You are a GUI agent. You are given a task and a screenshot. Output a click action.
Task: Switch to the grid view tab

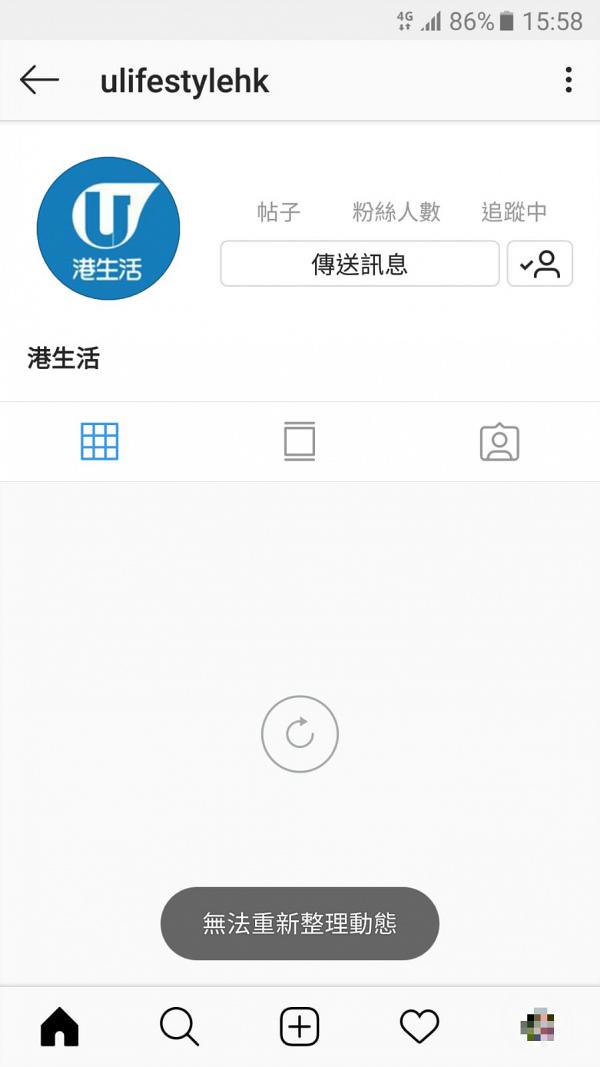(100, 441)
